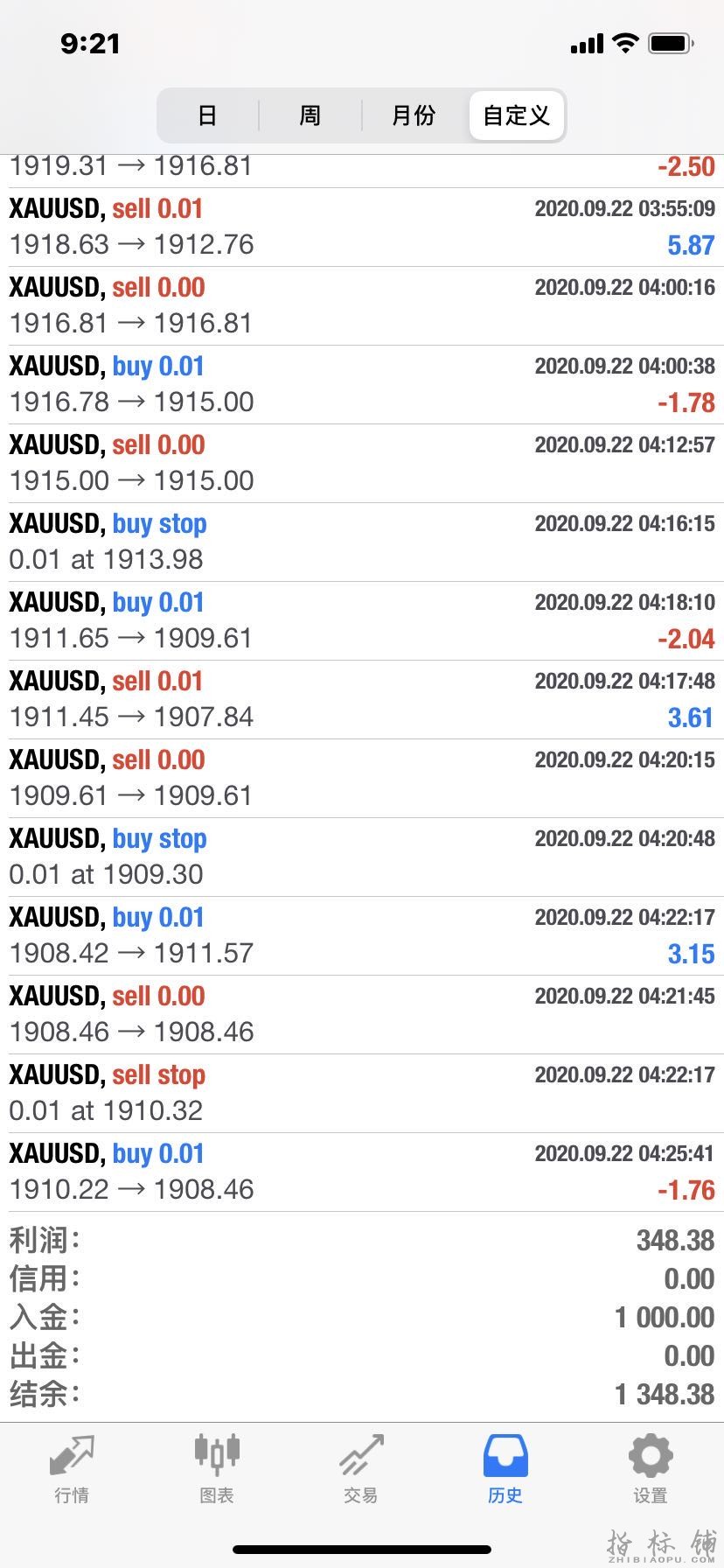Expand the sell 0.01 trade at 03:55:09

coord(362,227)
